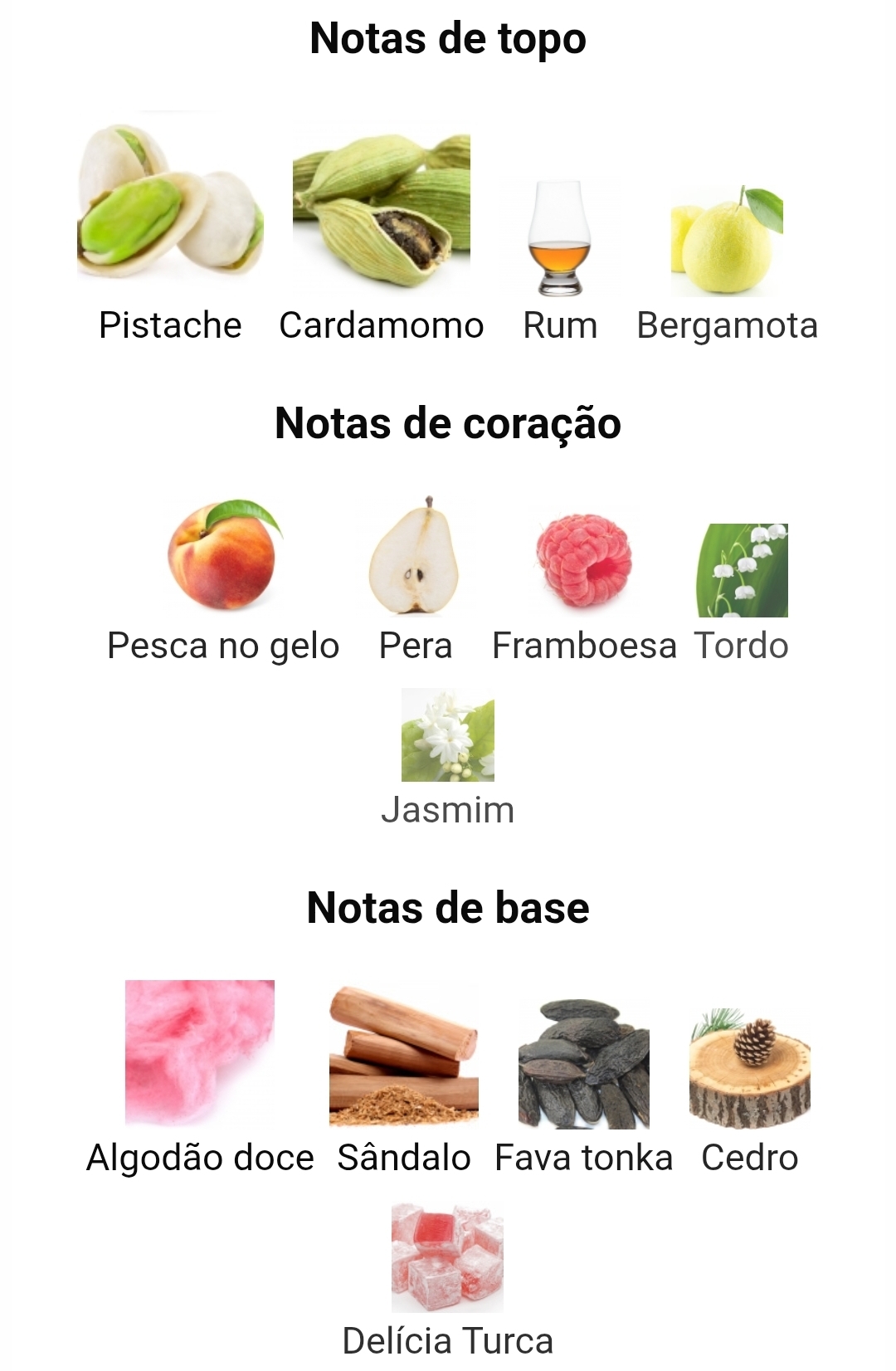Screen dimensions: 896x1371
Task: Tap the Rum note
Action: click(560, 241)
